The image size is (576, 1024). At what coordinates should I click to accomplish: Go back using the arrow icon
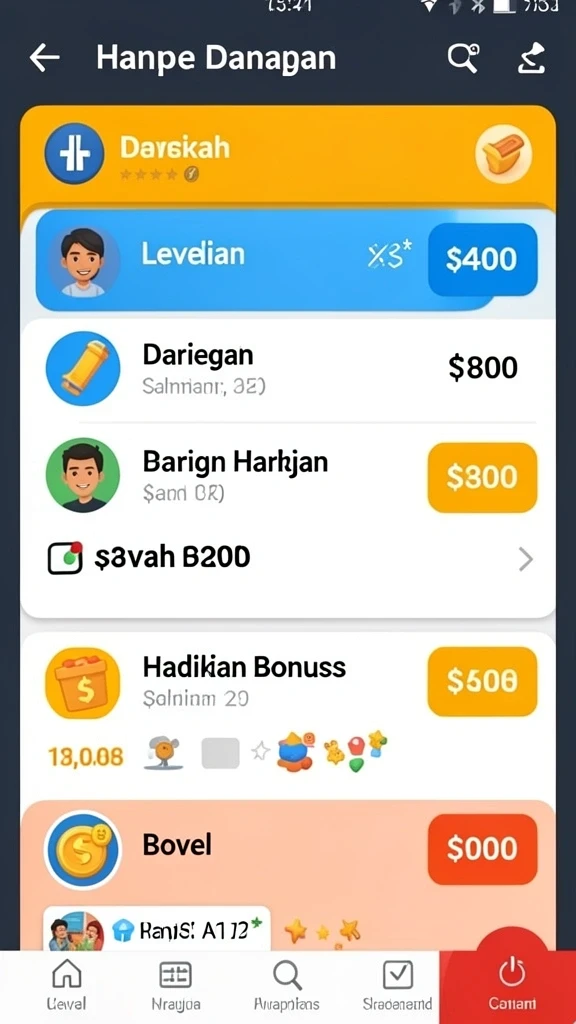[x=44, y=58]
